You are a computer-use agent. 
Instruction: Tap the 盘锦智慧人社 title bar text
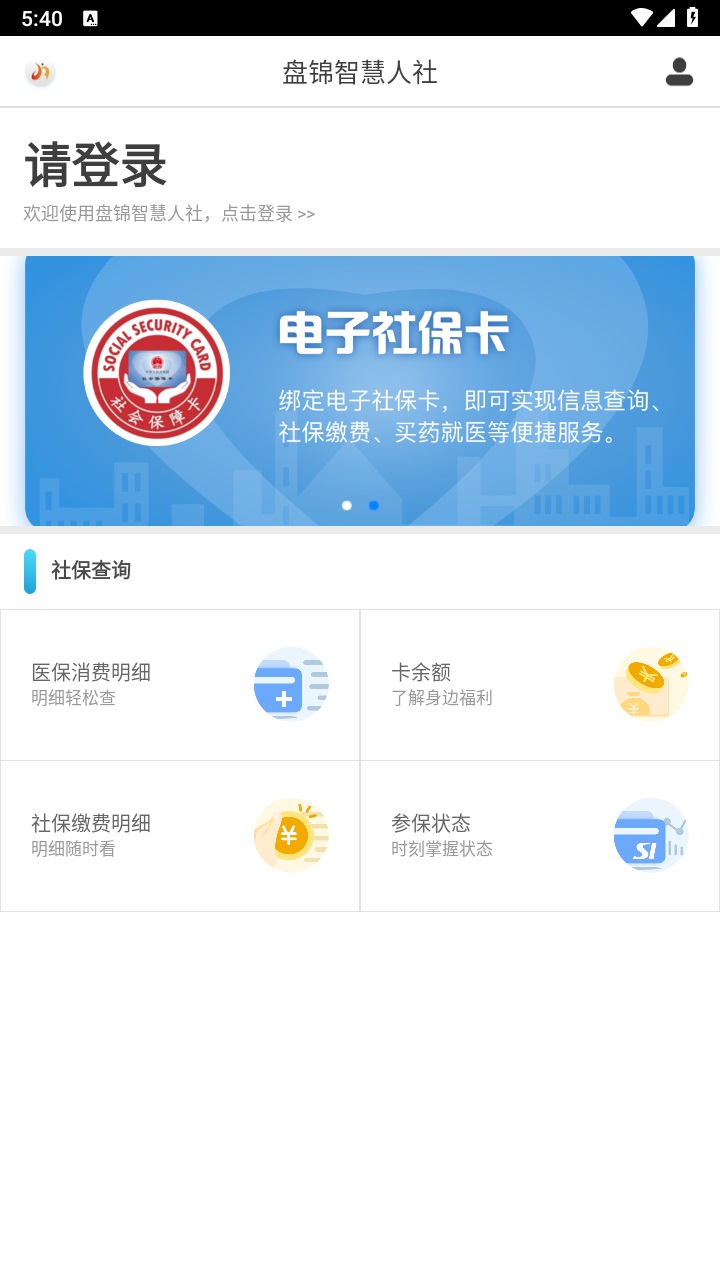tap(360, 71)
